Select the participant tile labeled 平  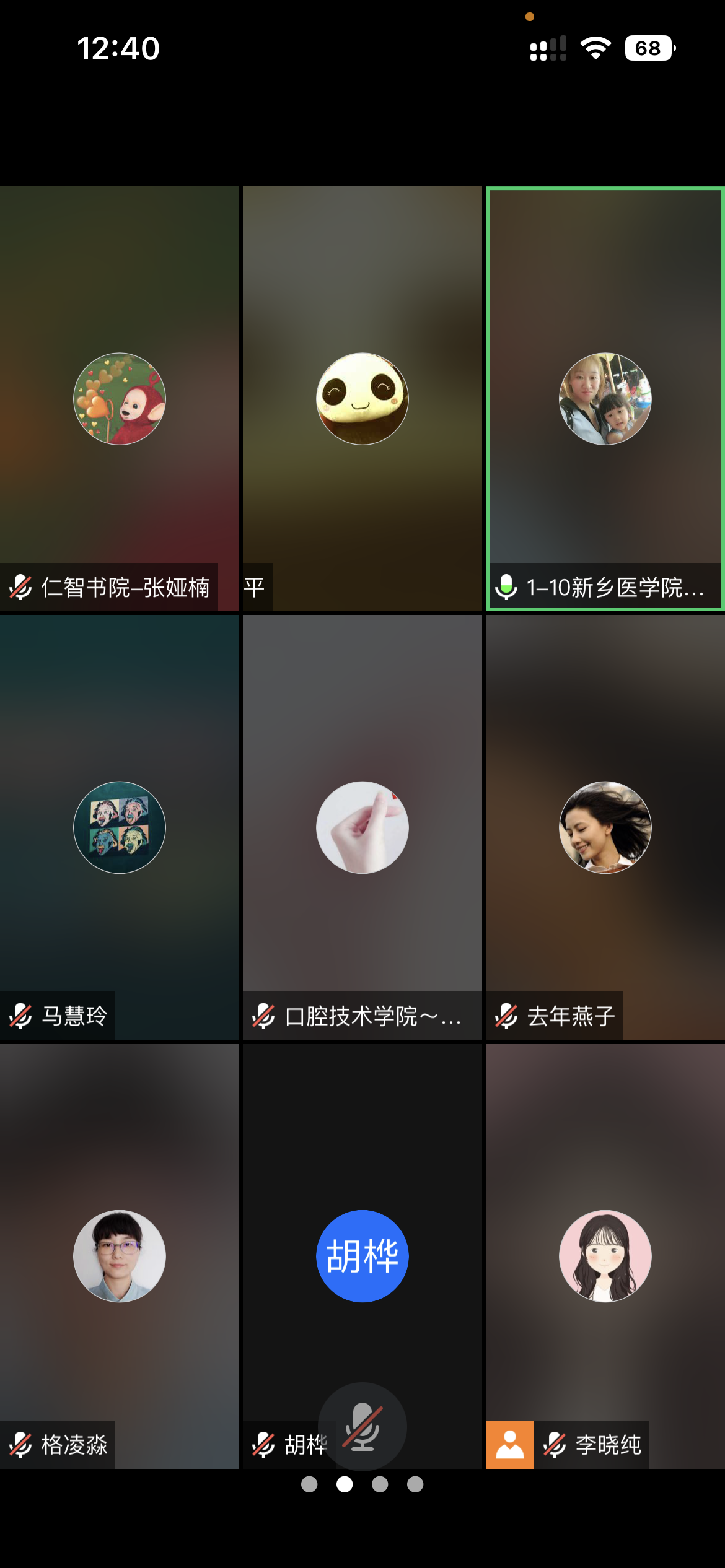pos(362,399)
